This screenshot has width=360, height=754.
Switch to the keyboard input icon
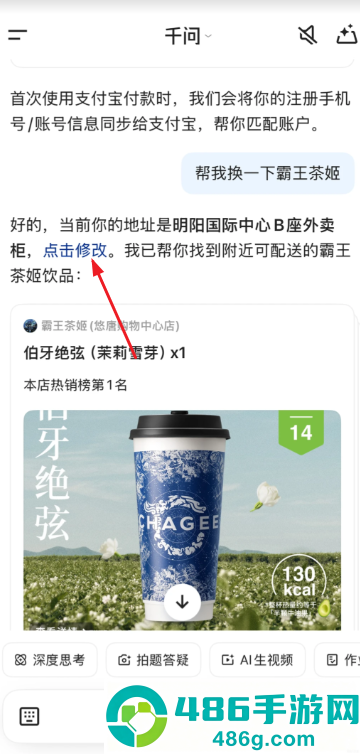click(x=29, y=716)
